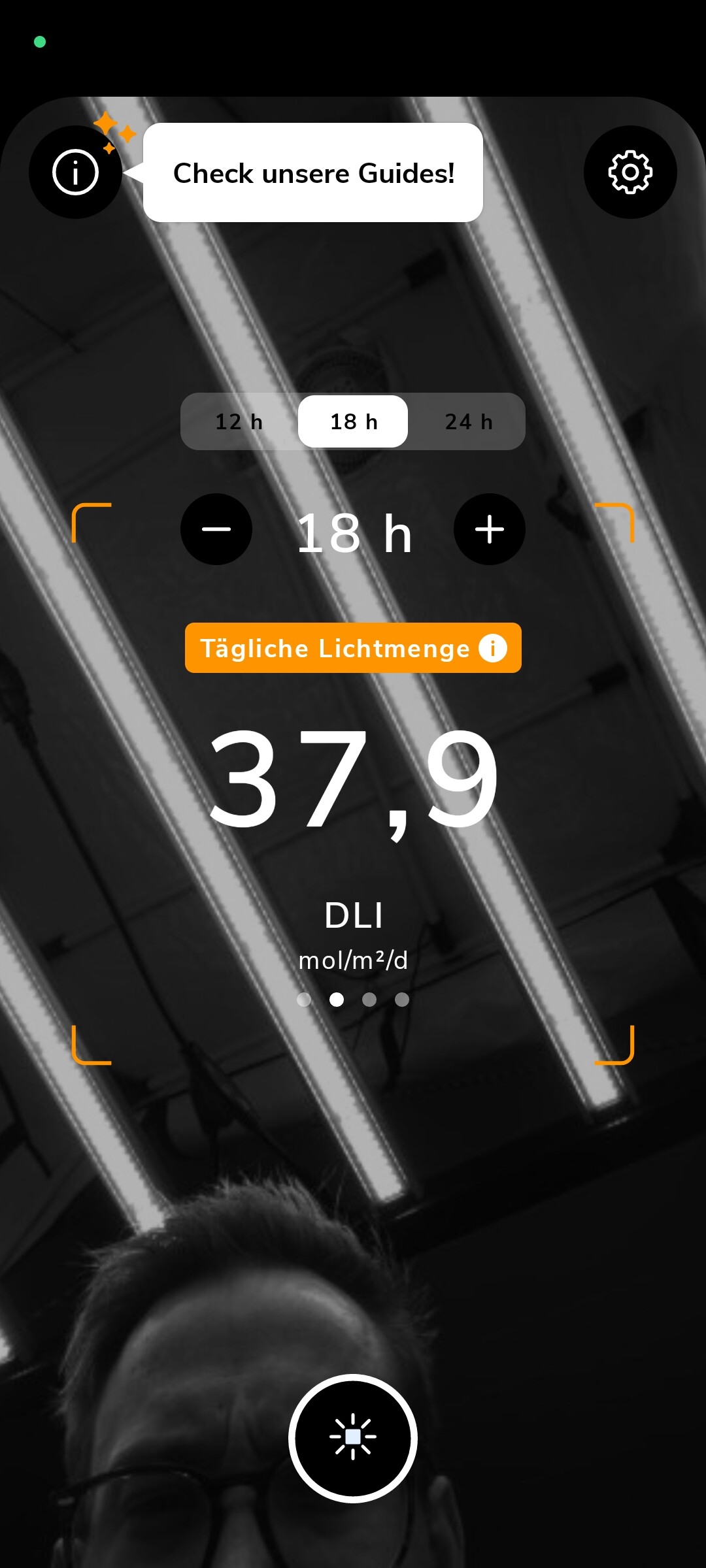This screenshot has width=706, height=1568.
Task: Open the info guides button
Action: 75,172
